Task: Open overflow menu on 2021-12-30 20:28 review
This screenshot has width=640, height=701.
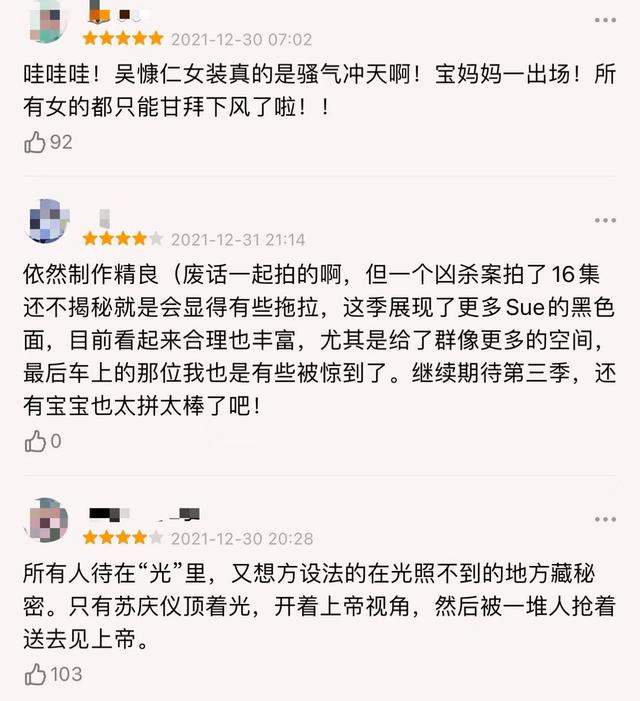Action: coord(605,519)
